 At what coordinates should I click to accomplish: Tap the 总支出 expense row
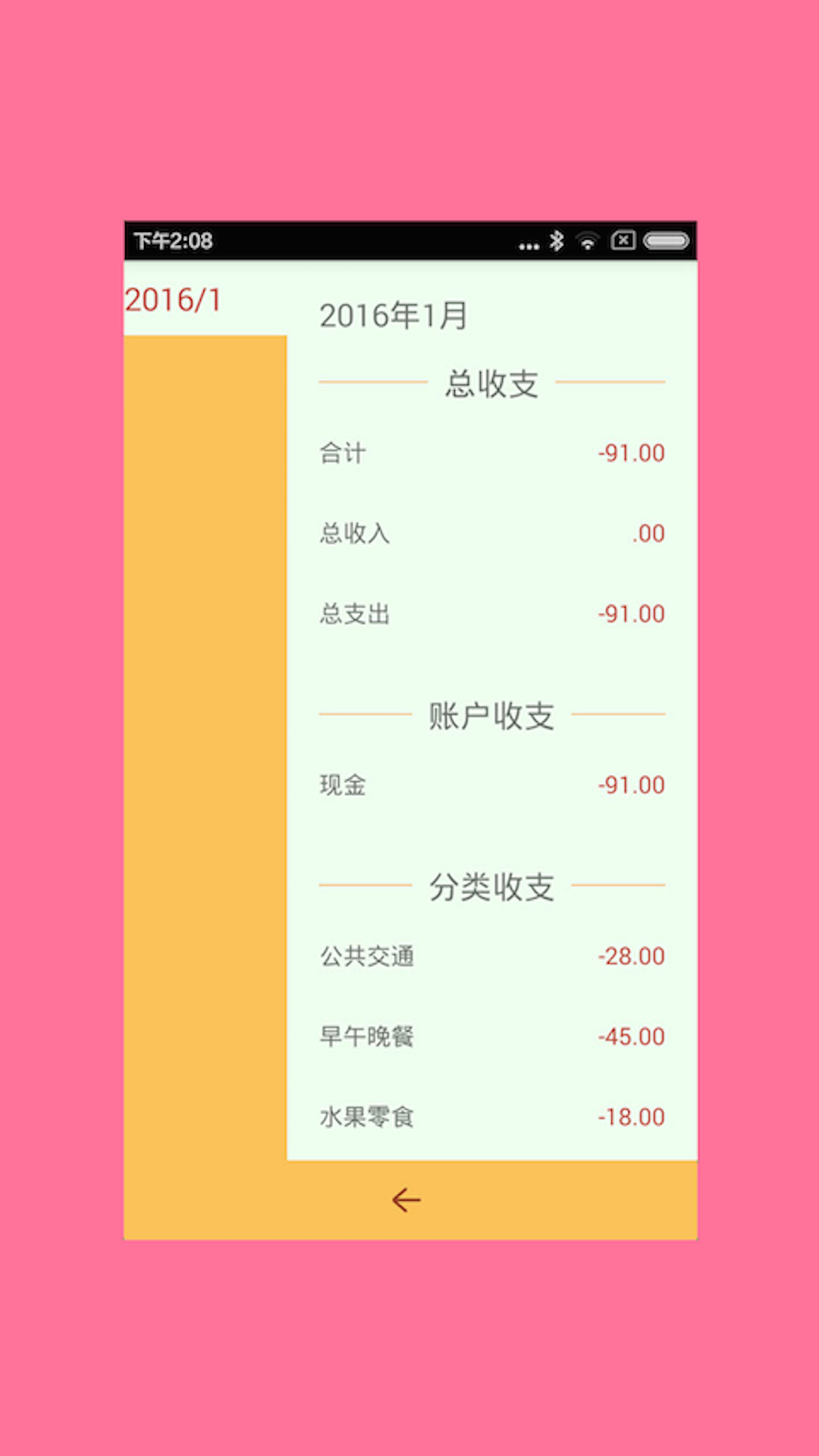(x=353, y=613)
